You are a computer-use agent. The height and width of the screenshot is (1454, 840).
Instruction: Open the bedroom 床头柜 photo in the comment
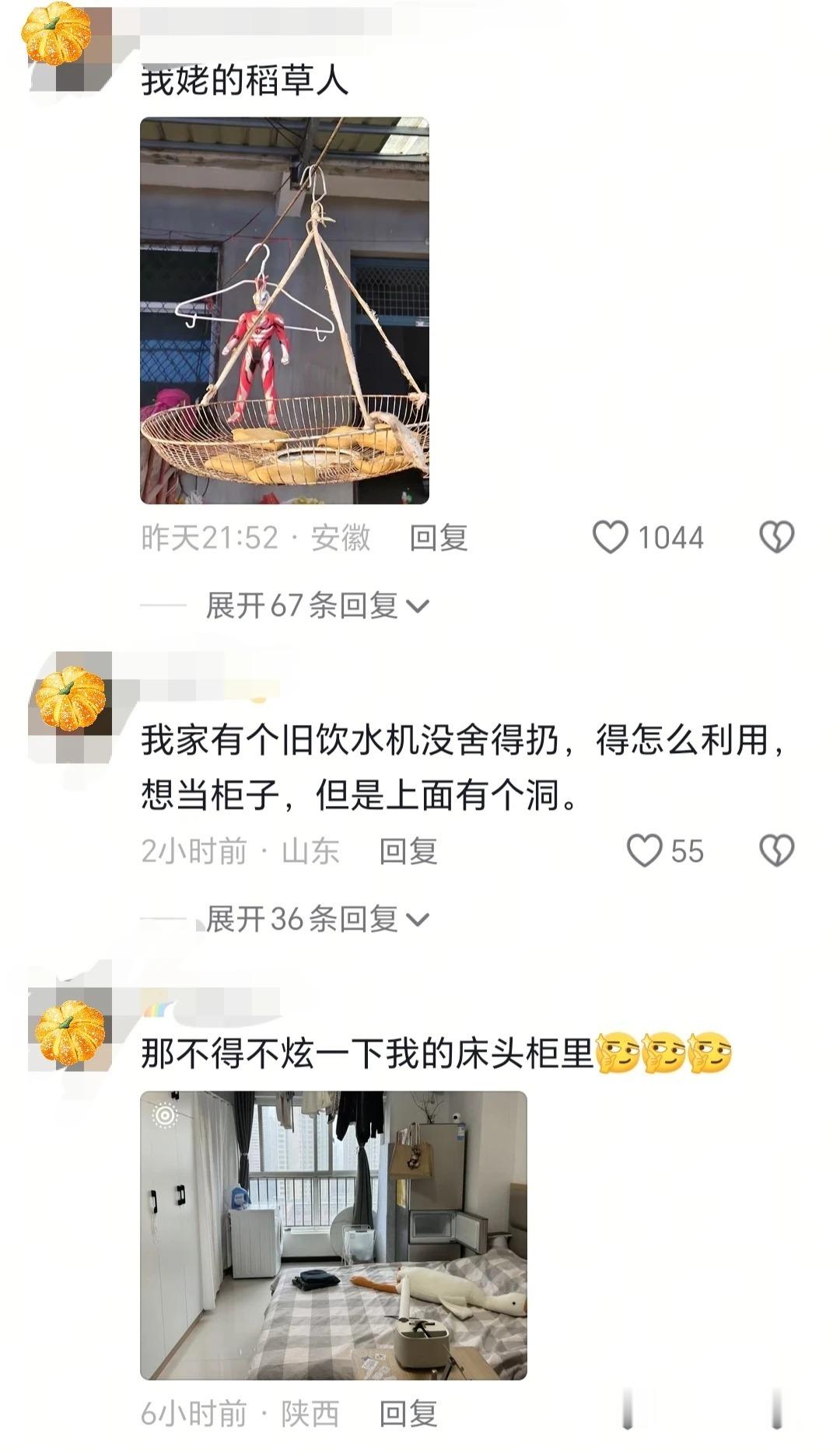(334, 1235)
